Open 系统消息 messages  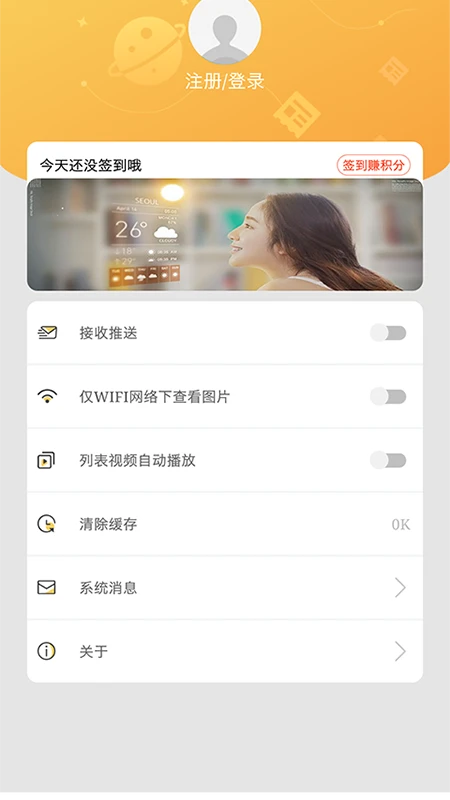[225, 588]
